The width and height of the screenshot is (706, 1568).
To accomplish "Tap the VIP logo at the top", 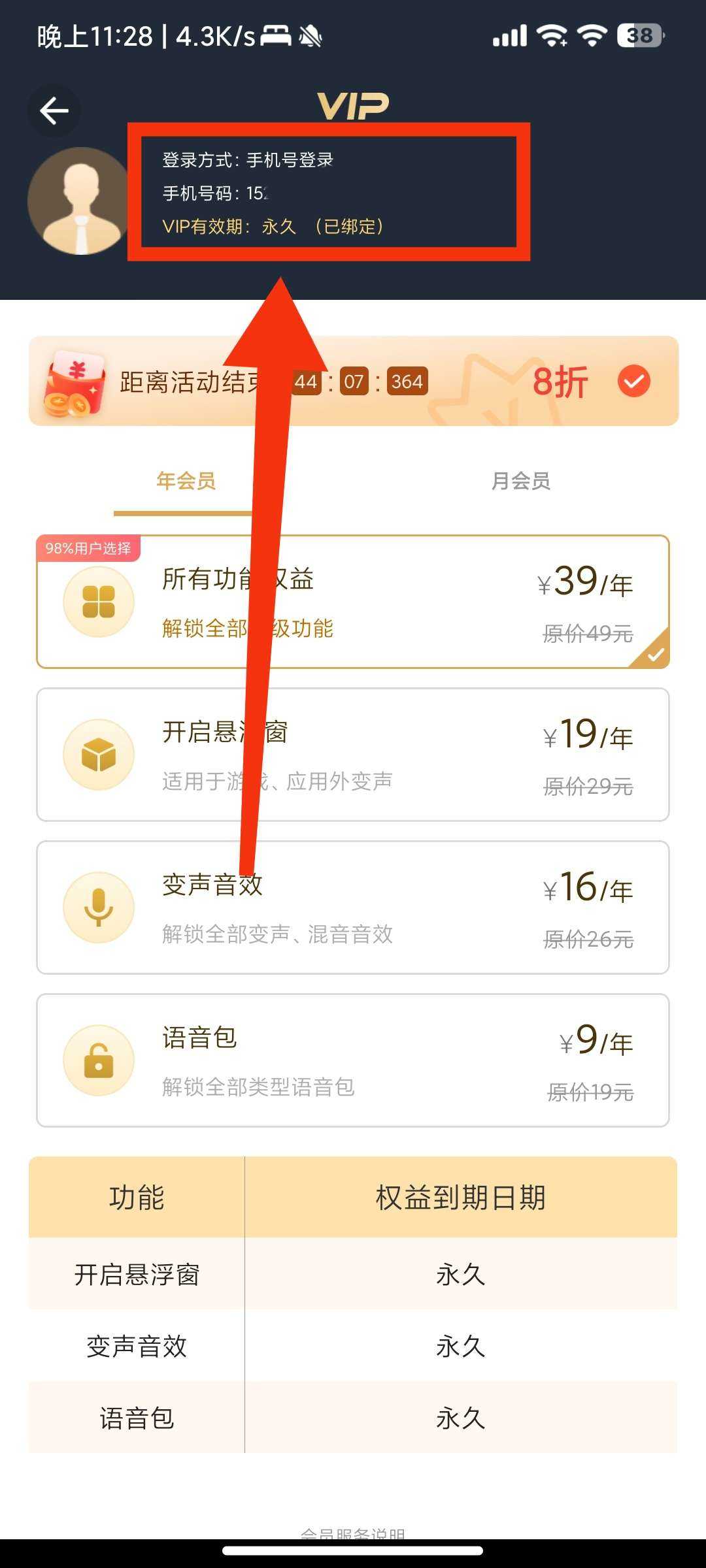I will [352, 105].
